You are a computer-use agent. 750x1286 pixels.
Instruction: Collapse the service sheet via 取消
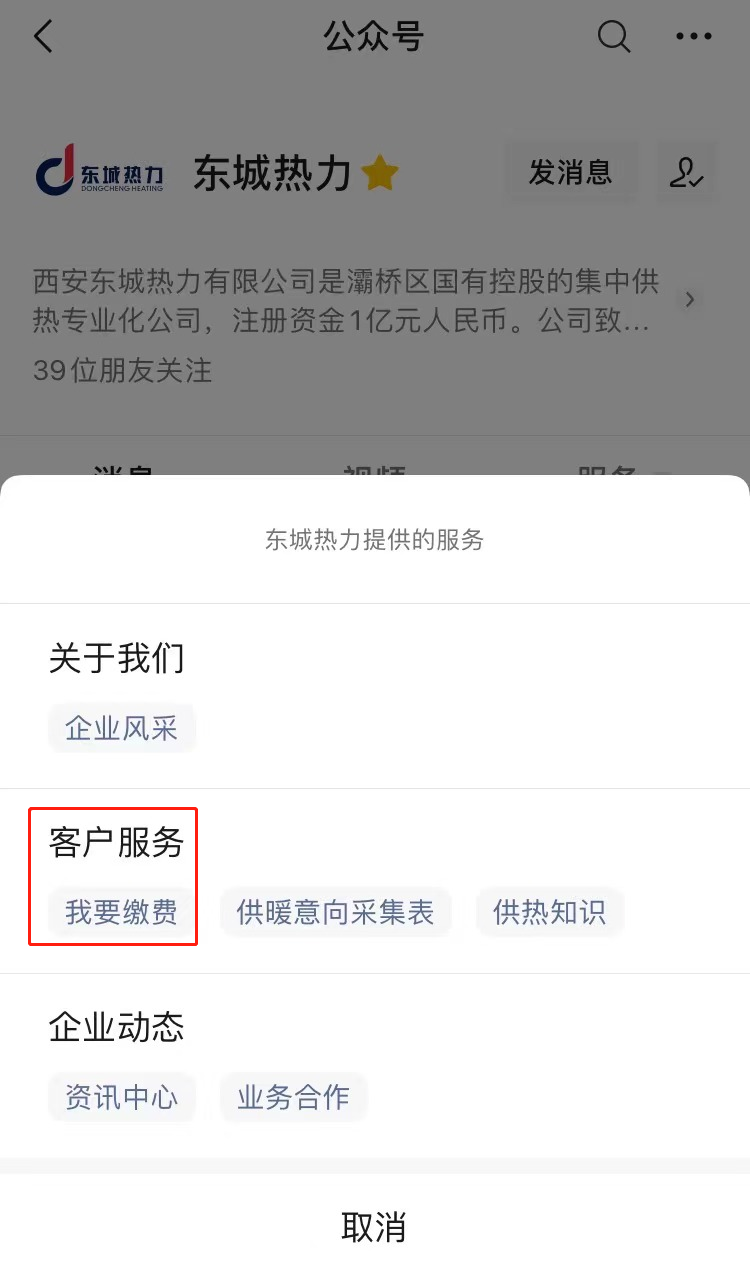[374, 1226]
